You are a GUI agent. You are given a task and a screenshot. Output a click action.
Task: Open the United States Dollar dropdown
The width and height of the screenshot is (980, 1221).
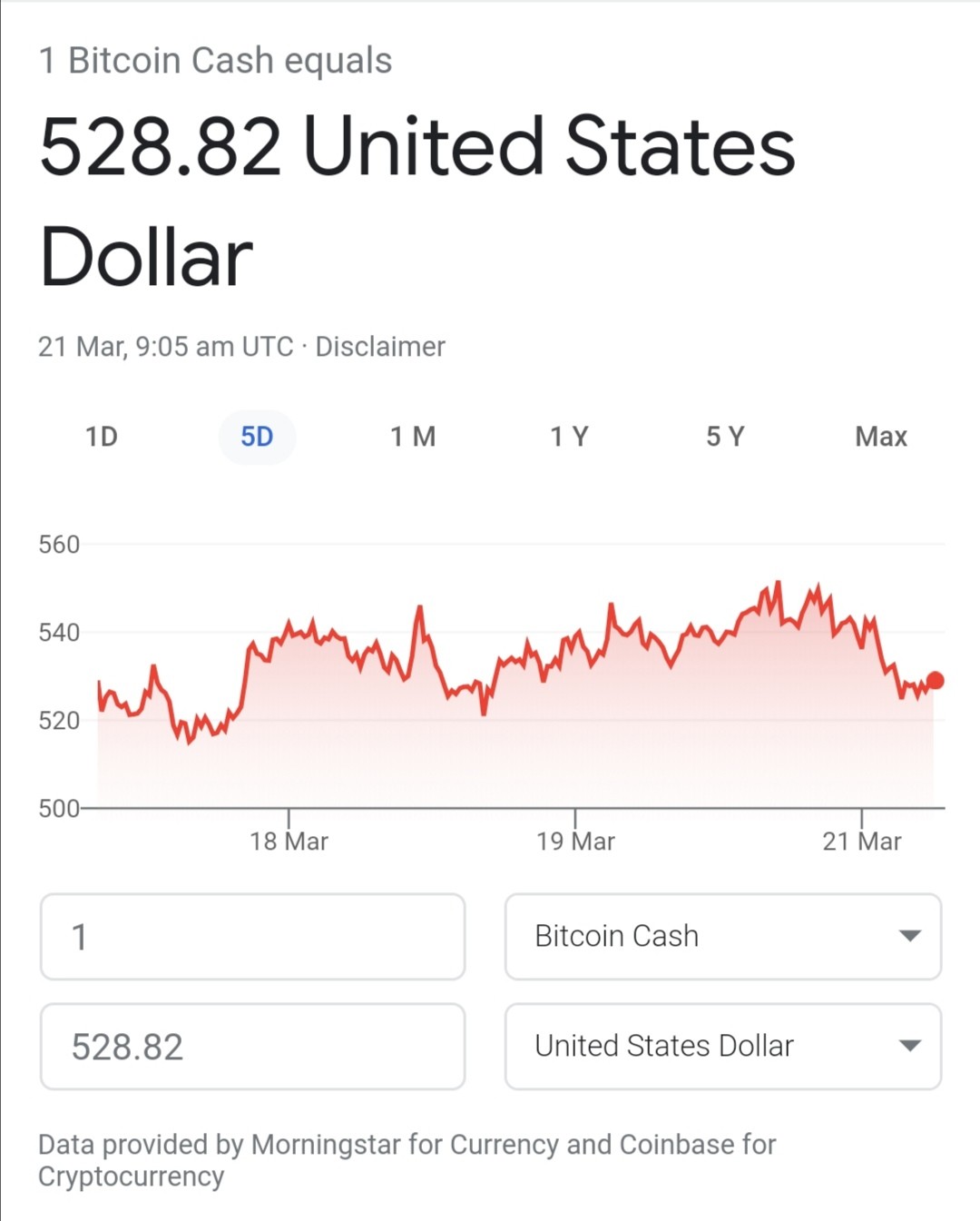[x=723, y=1047]
